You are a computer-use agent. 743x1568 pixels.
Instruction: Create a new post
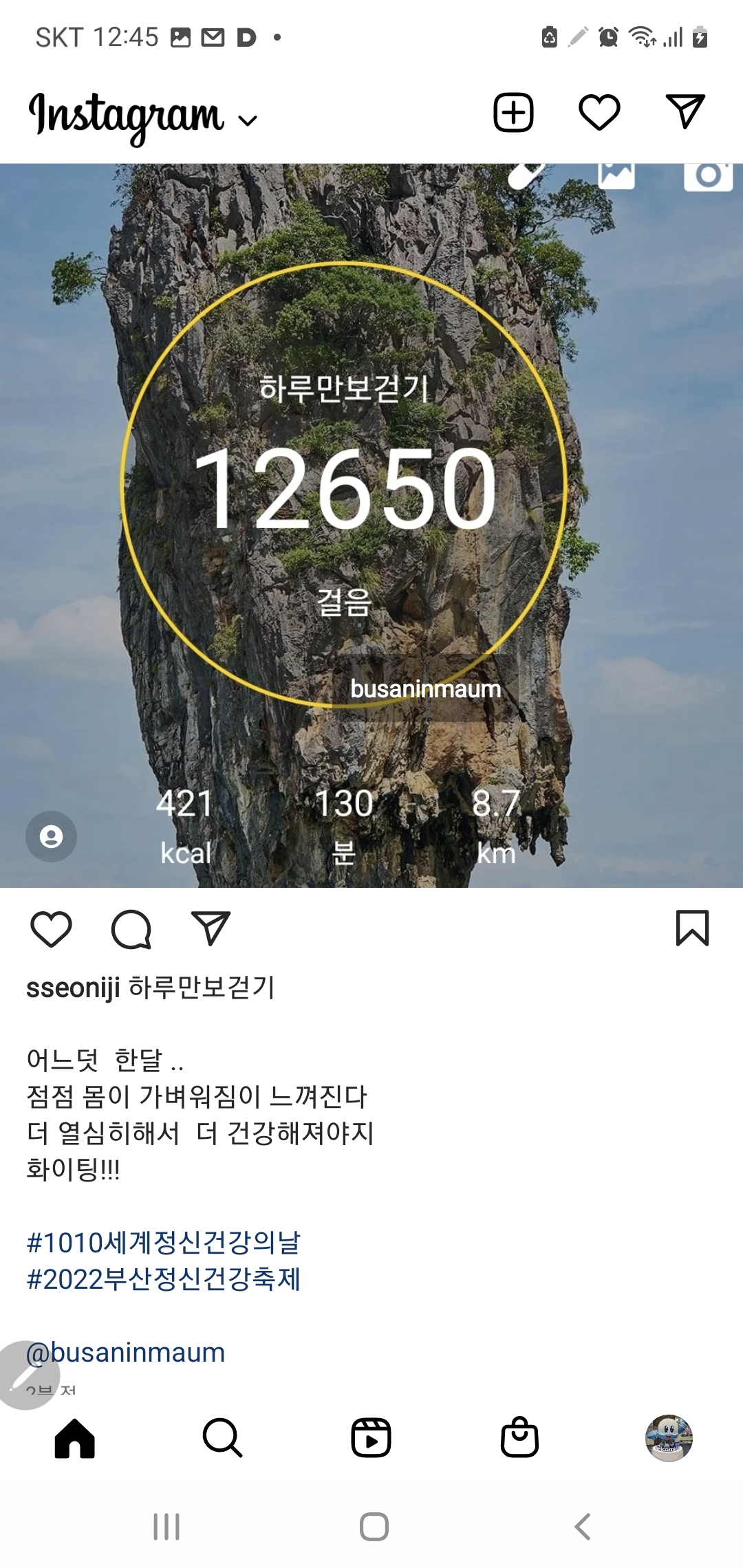coord(513,112)
